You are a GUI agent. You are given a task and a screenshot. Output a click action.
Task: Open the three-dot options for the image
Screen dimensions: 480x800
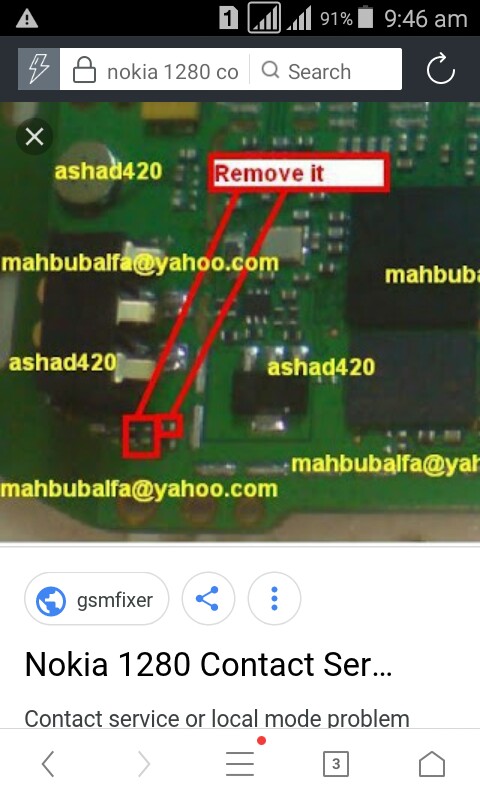pos(274,599)
